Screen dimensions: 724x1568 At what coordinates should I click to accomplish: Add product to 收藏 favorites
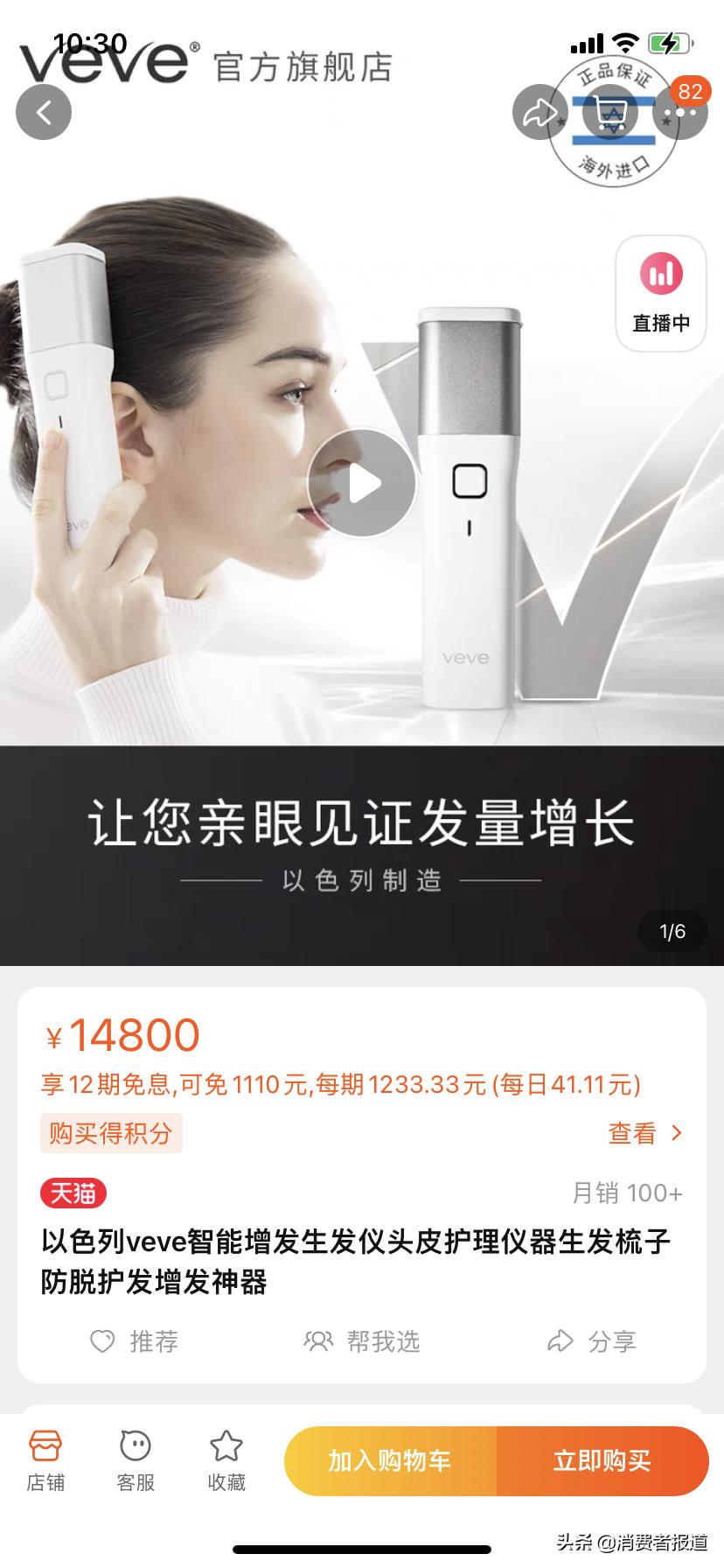point(226,1460)
